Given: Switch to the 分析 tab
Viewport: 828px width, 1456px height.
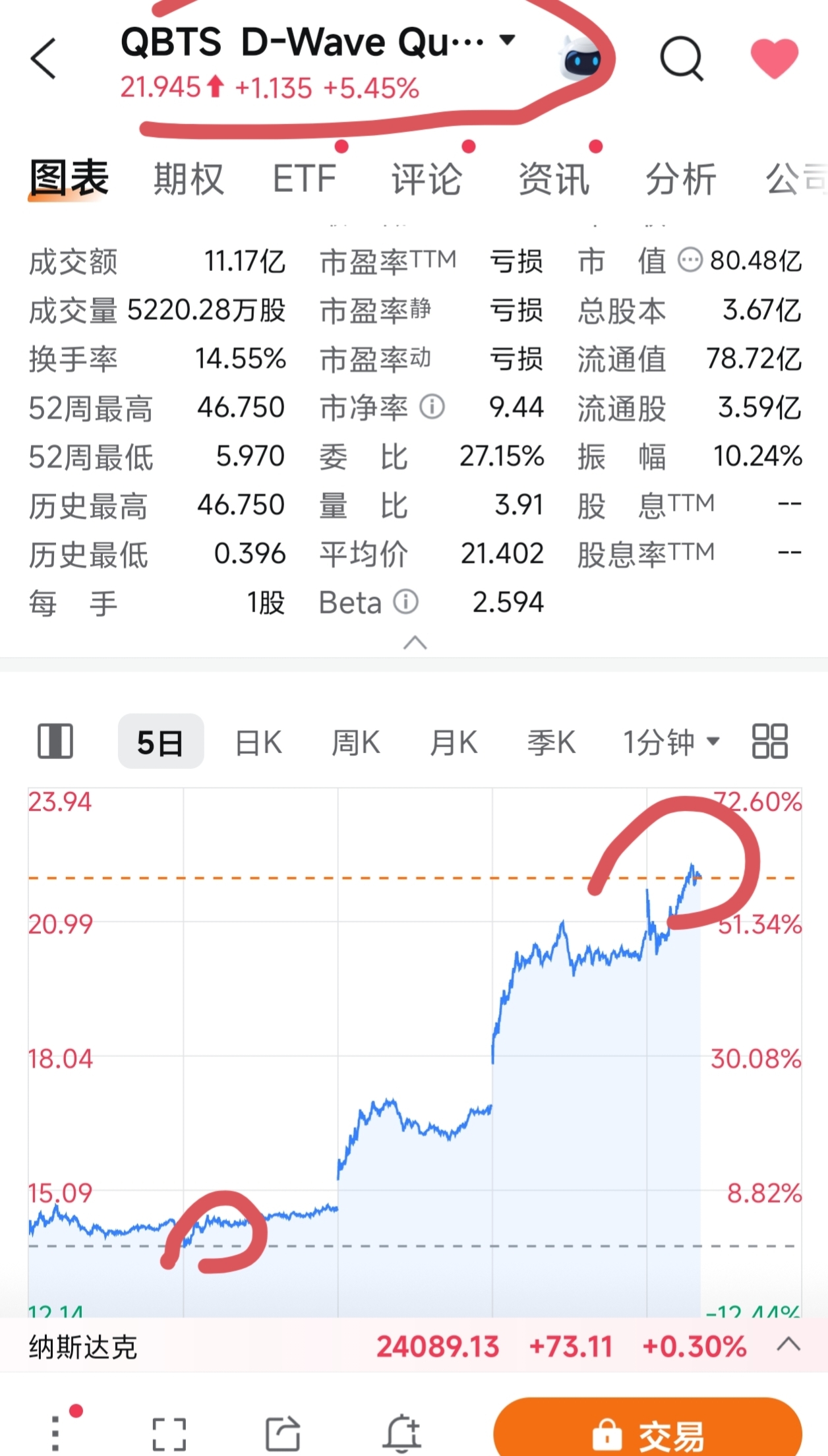Looking at the screenshot, I should [x=680, y=179].
